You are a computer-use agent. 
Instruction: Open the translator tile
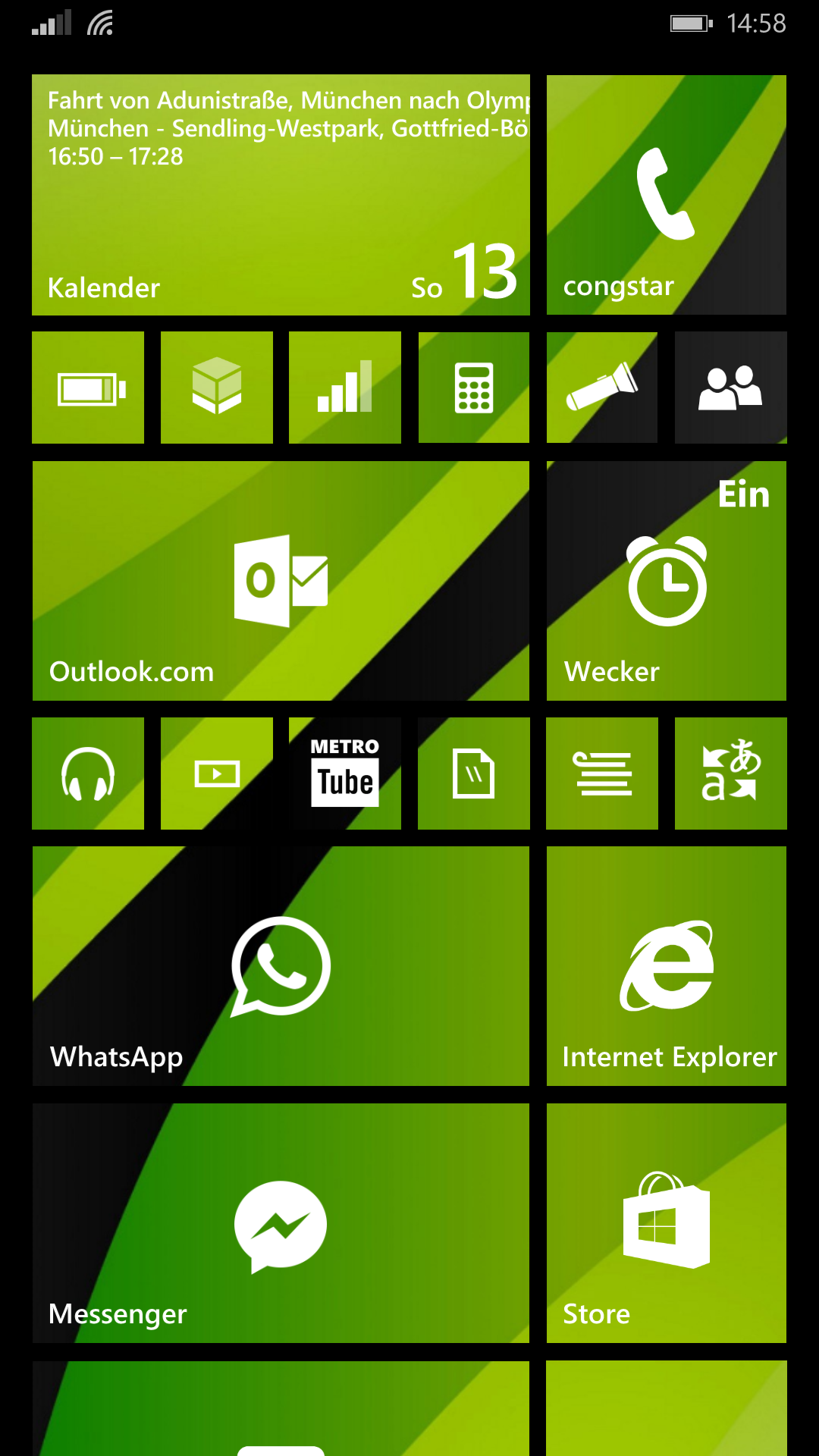click(731, 773)
